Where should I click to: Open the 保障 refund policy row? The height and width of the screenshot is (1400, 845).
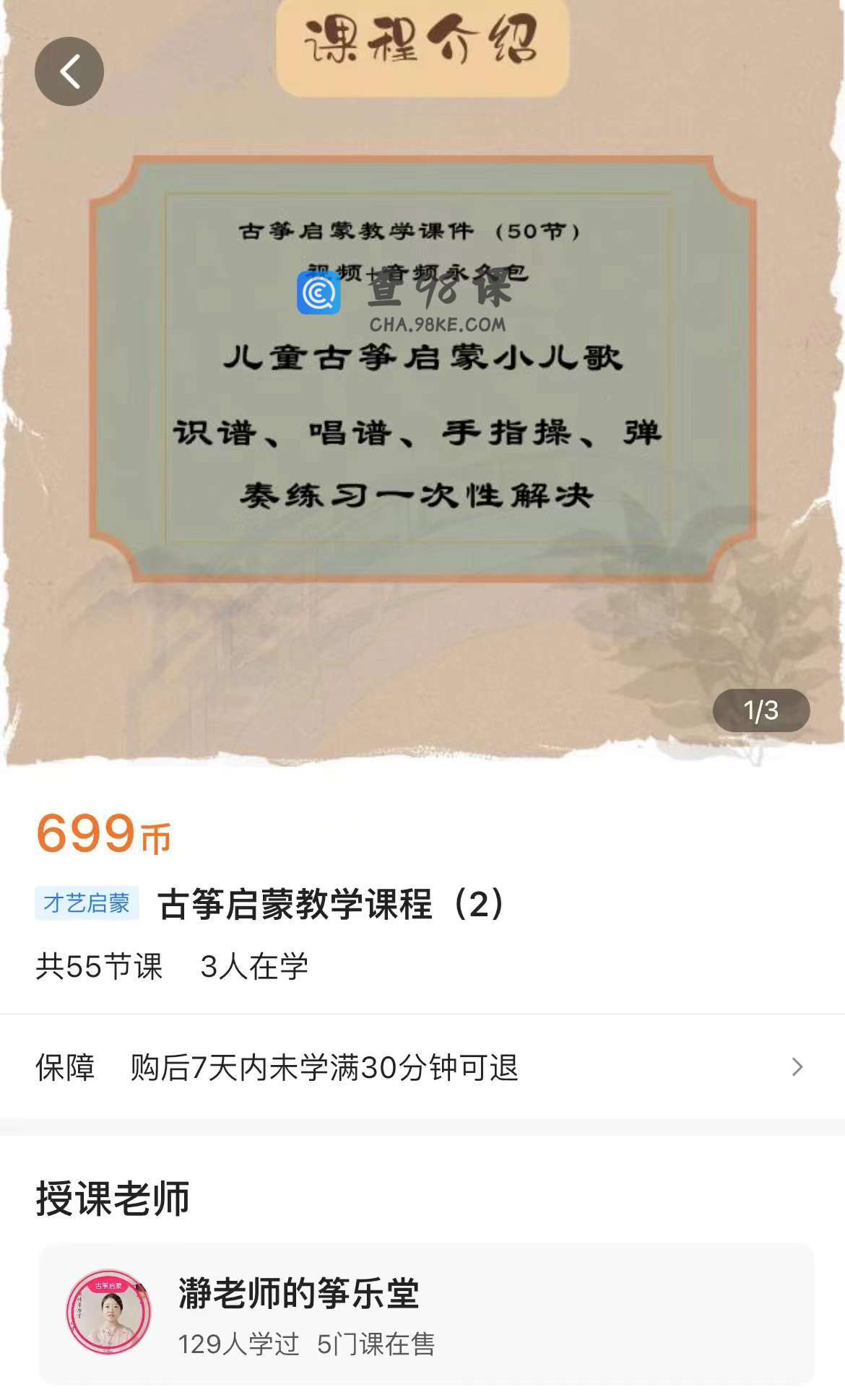422,1067
